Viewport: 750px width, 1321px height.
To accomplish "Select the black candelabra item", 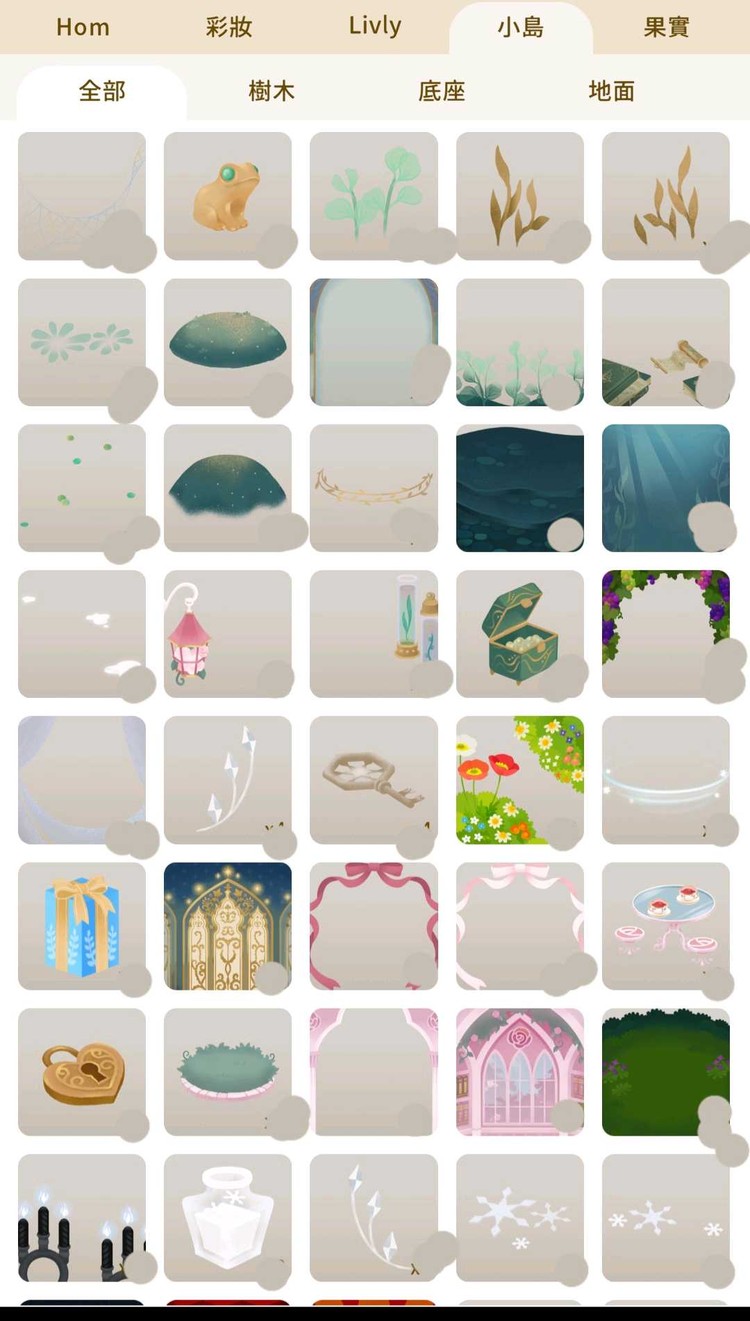I will click(82, 1217).
